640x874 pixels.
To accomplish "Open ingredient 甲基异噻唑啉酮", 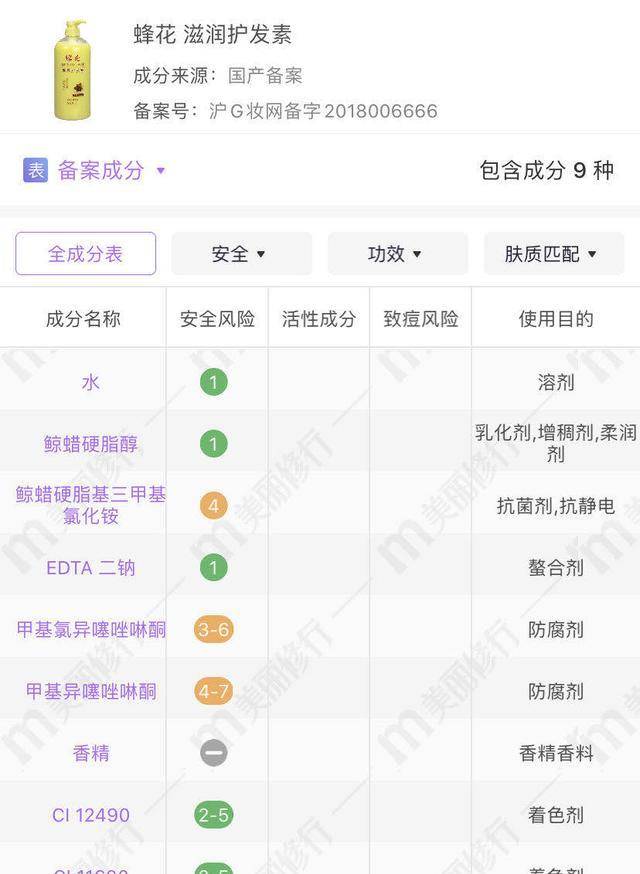I will (x=91, y=691).
